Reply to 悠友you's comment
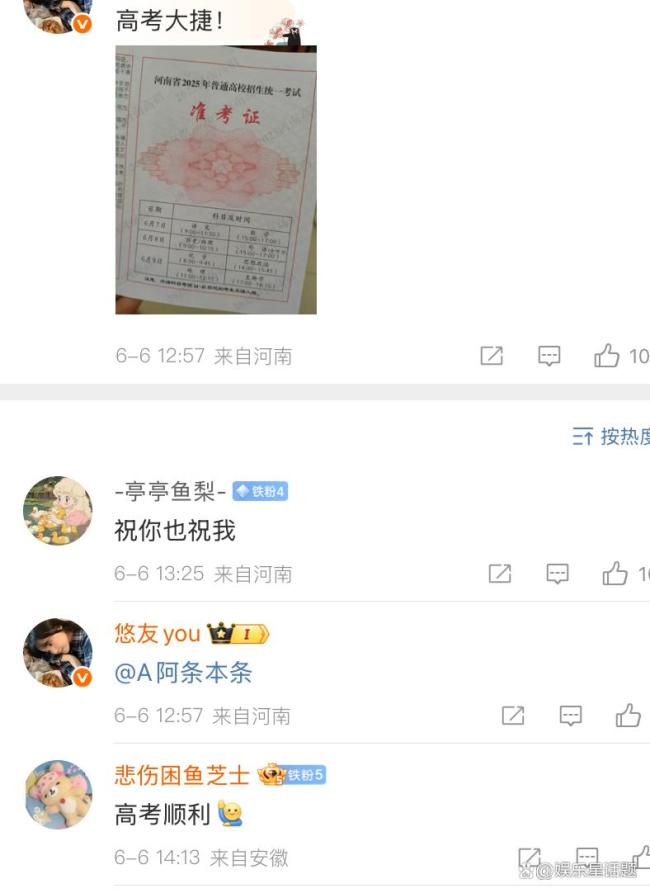The width and height of the screenshot is (650, 893). tap(570, 715)
